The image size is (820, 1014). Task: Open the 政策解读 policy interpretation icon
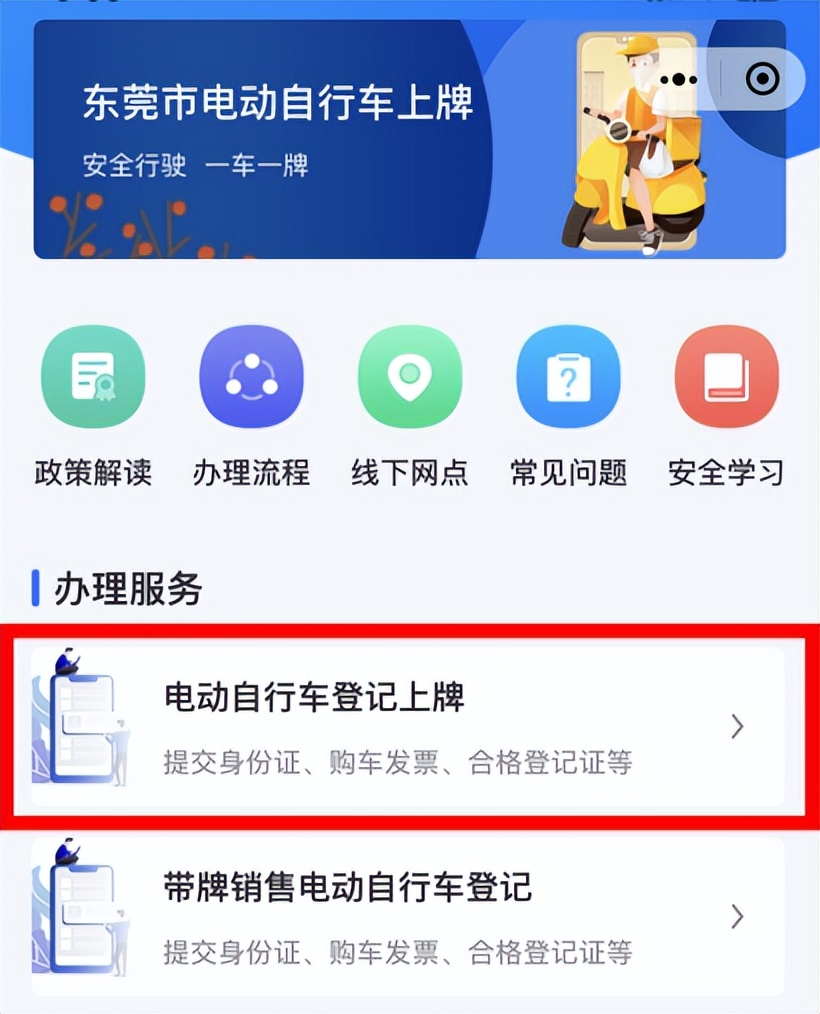pos(94,375)
